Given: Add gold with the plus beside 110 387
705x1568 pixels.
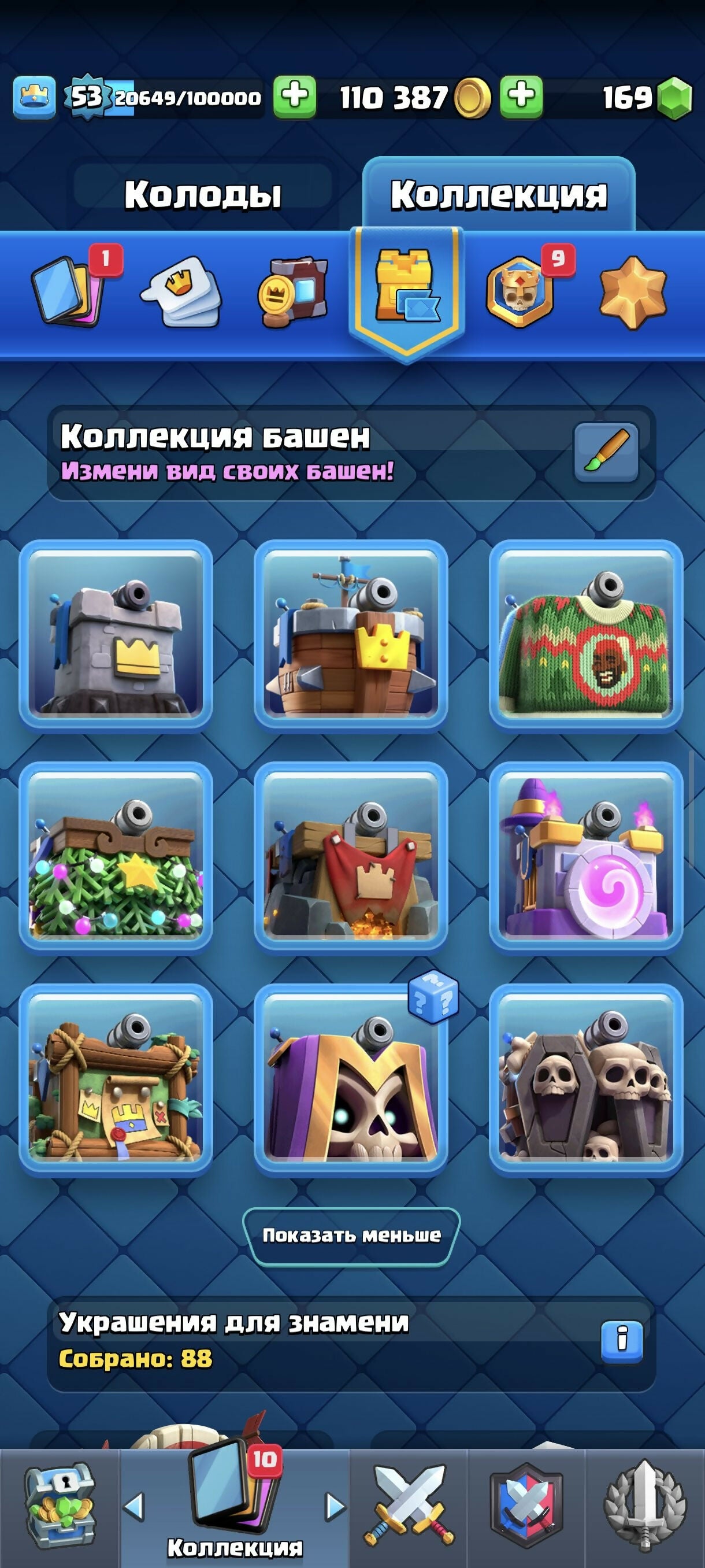Looking at the screenshot, I should click(521, 97).
